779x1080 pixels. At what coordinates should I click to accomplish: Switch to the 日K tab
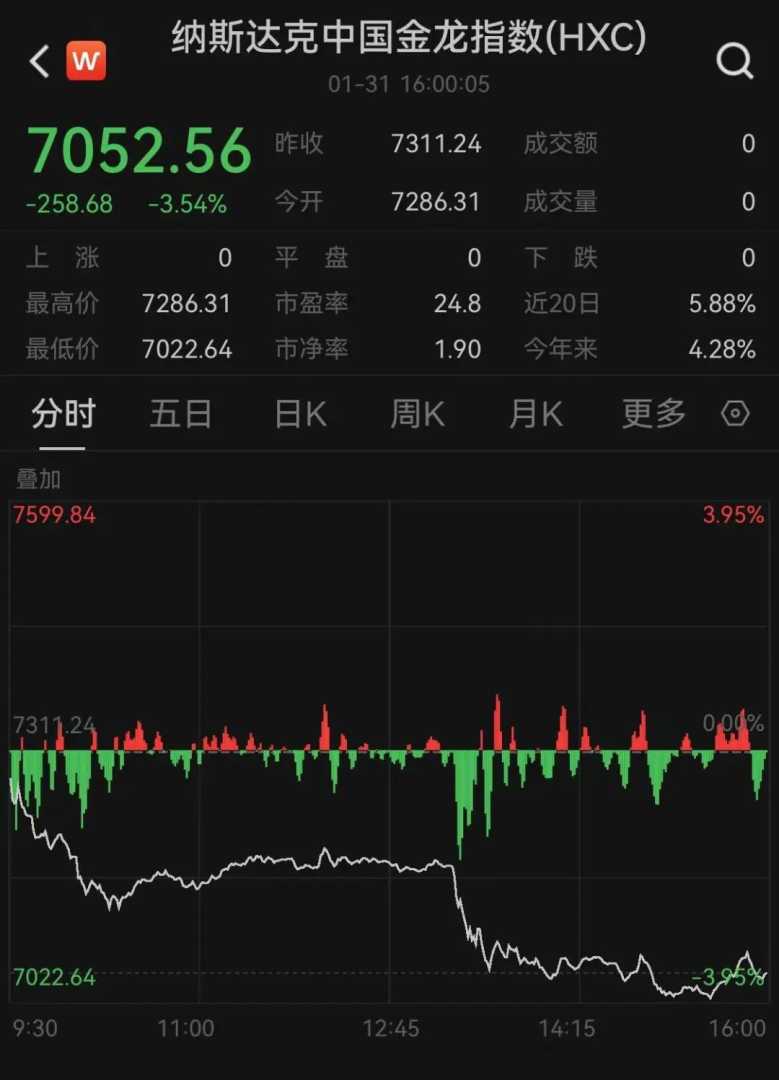click(x=300, y=414)
